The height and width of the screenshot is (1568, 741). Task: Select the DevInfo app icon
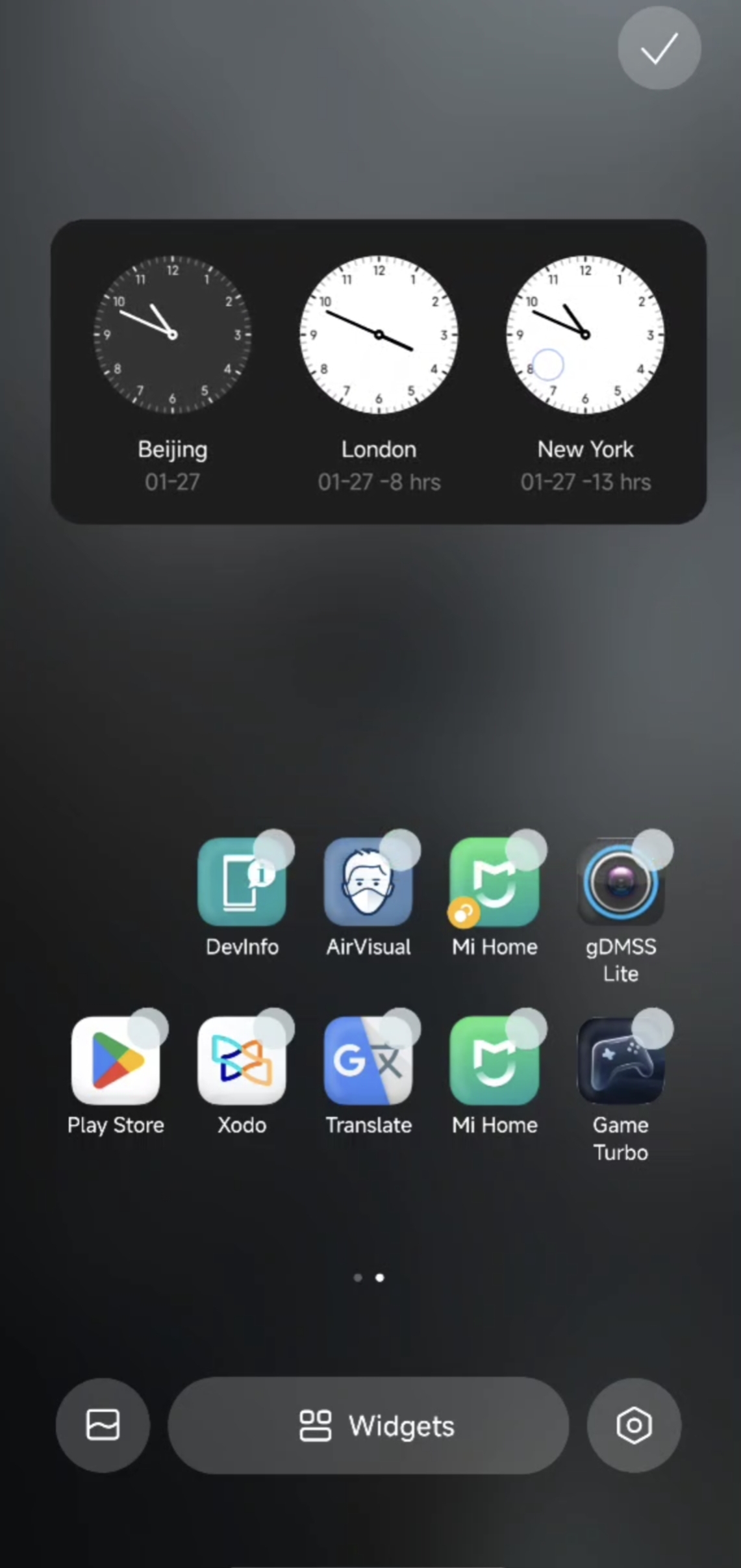point(242,882)
